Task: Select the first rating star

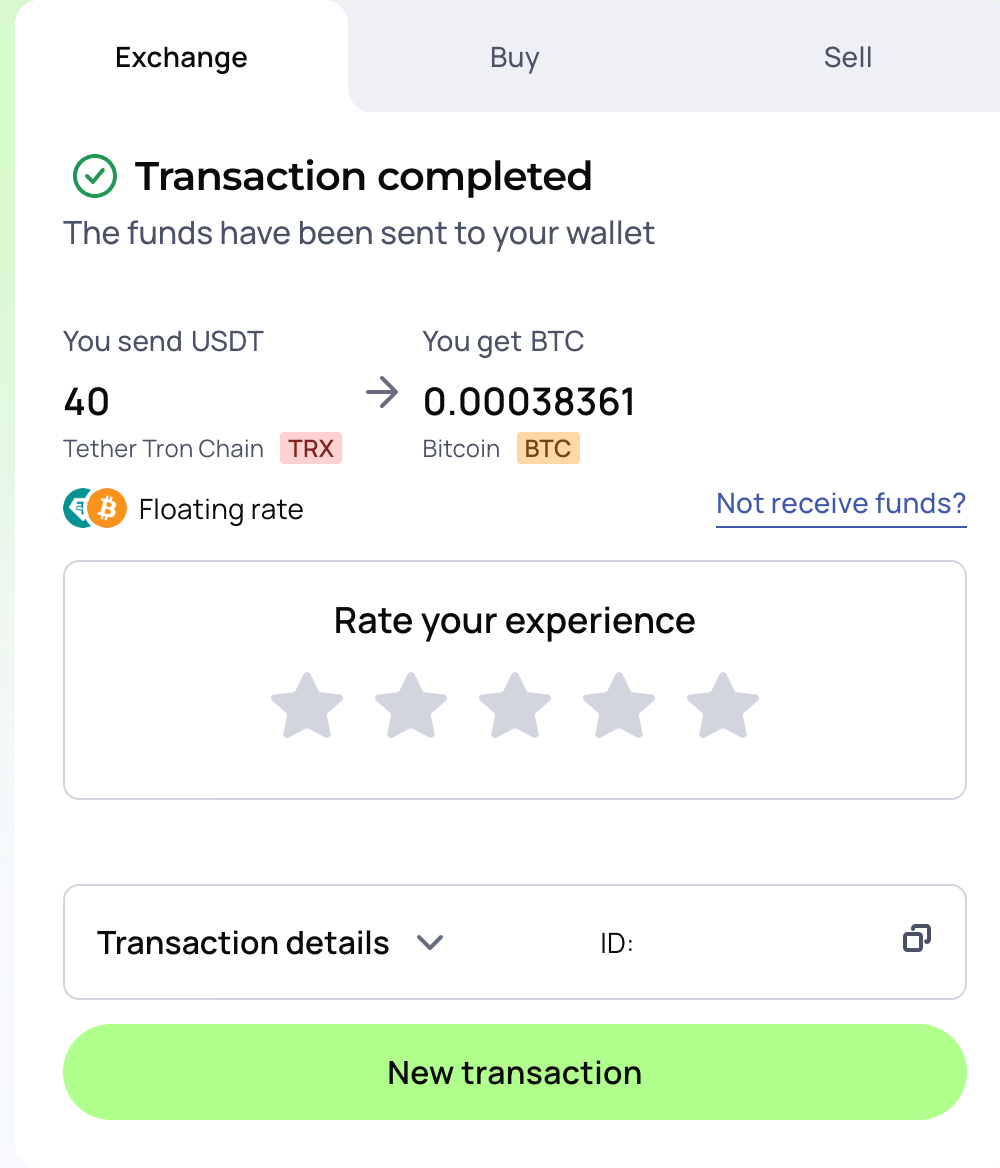Action: pyautogui.click(x=307, y=705)
